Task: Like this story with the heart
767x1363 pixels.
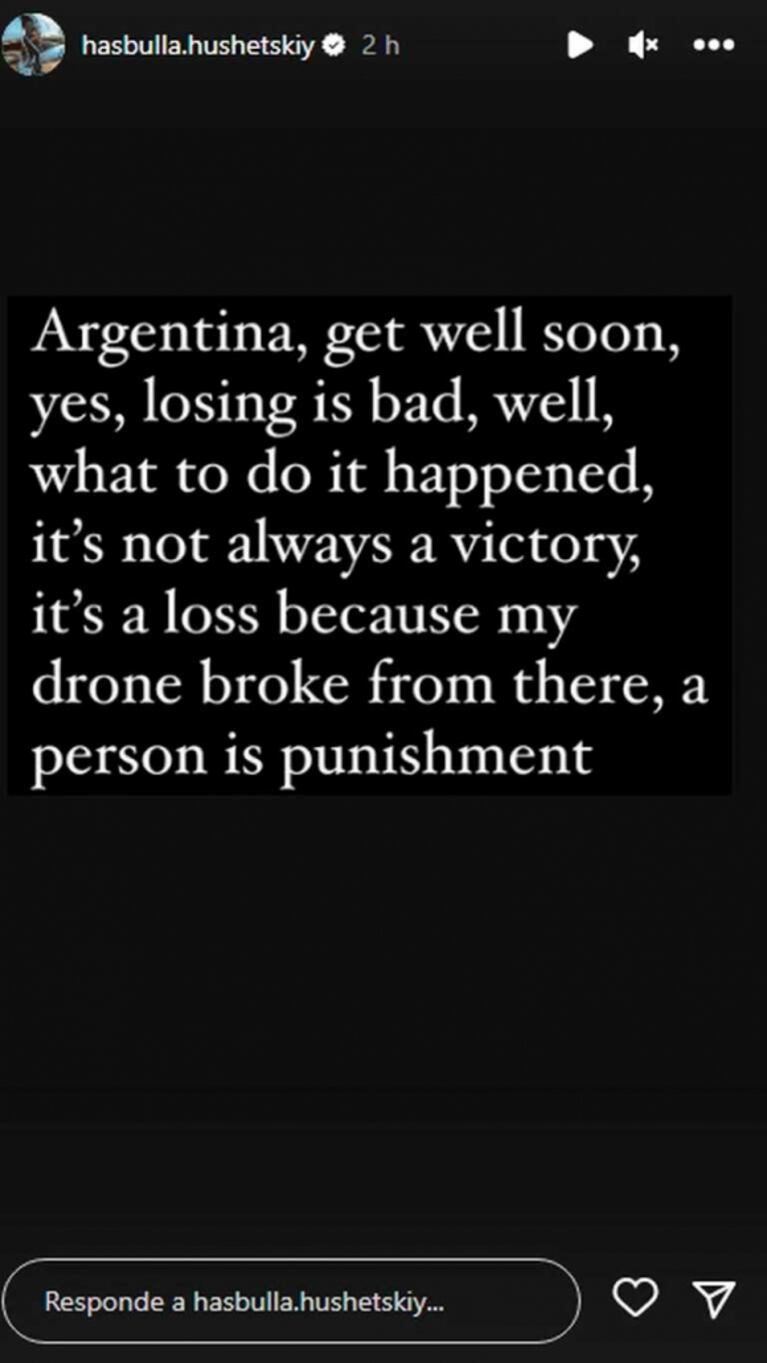Action: [635, 1298]
